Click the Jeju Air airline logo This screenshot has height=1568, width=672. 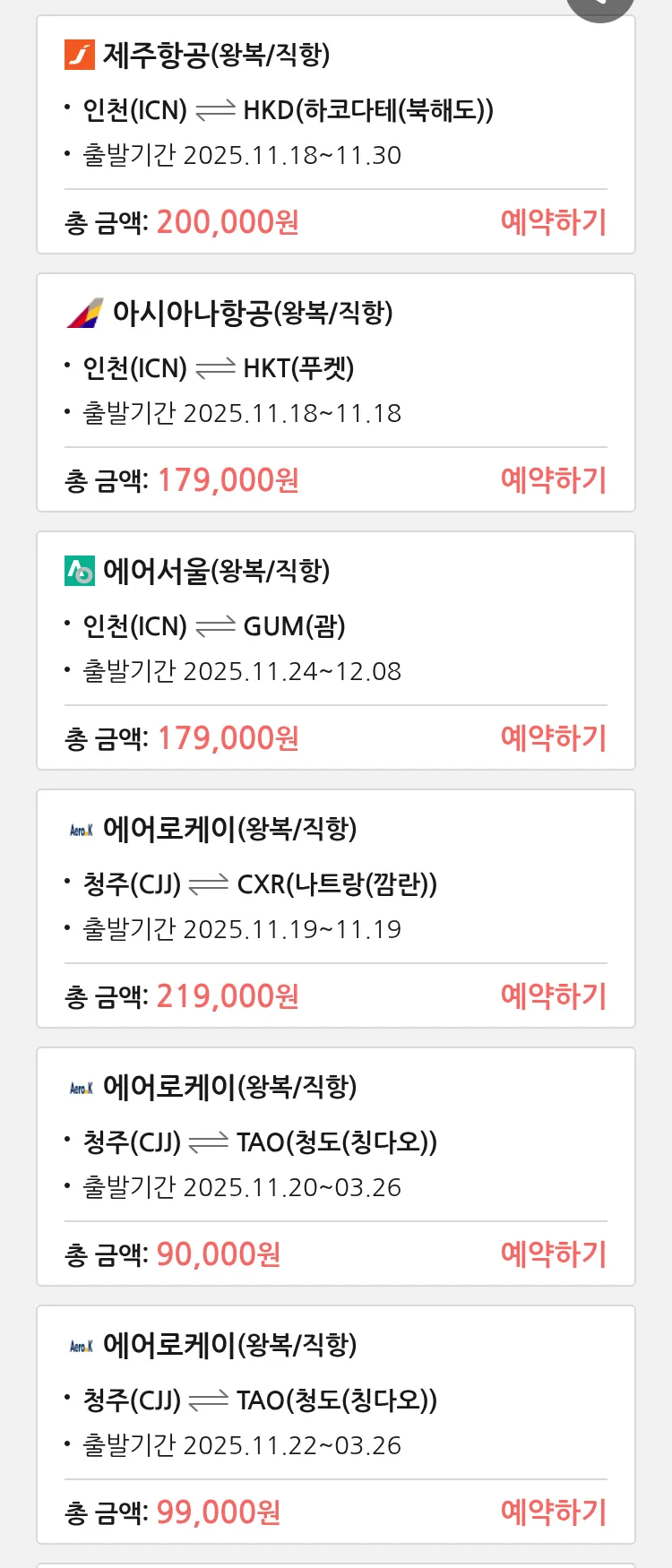(x=80, y=56)
